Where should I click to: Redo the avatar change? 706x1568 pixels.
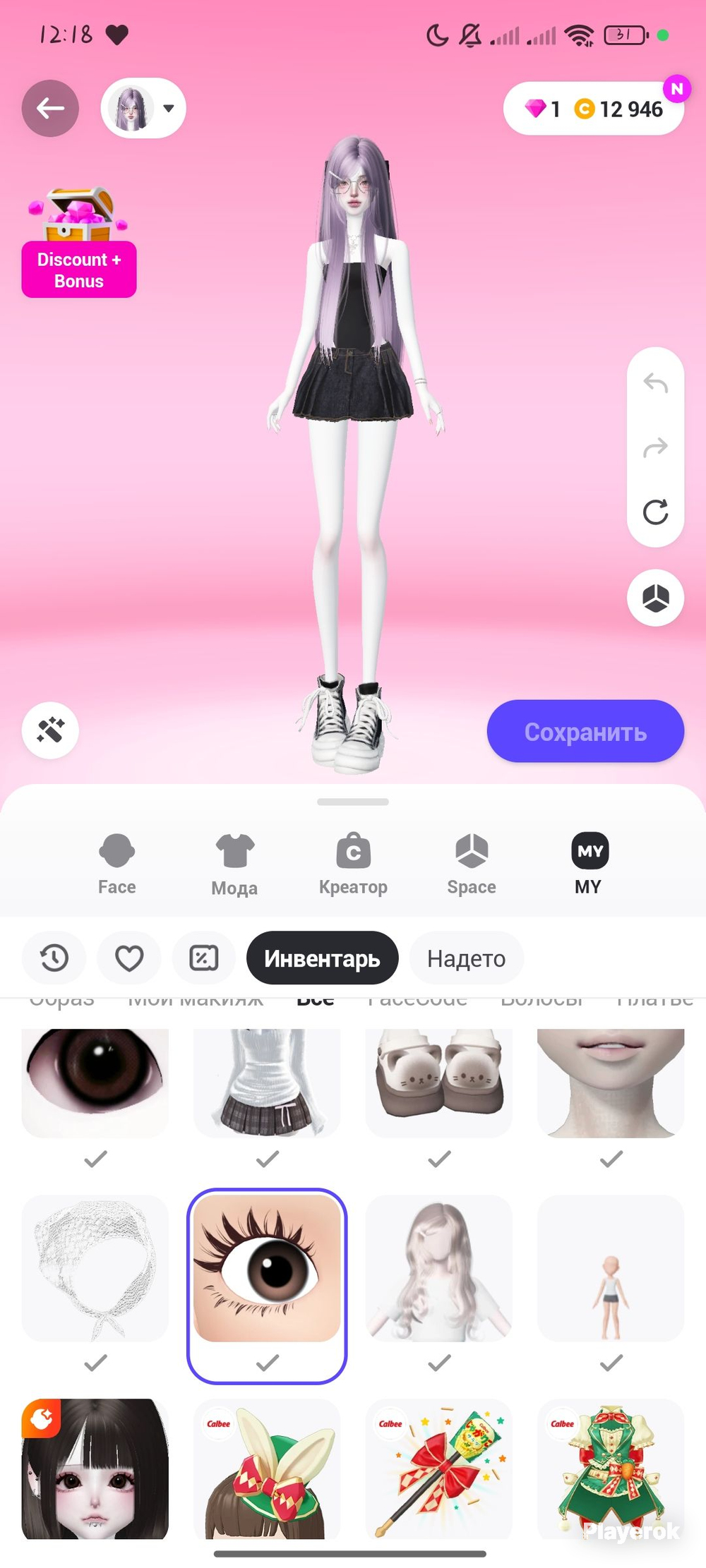tap(655, 447)
